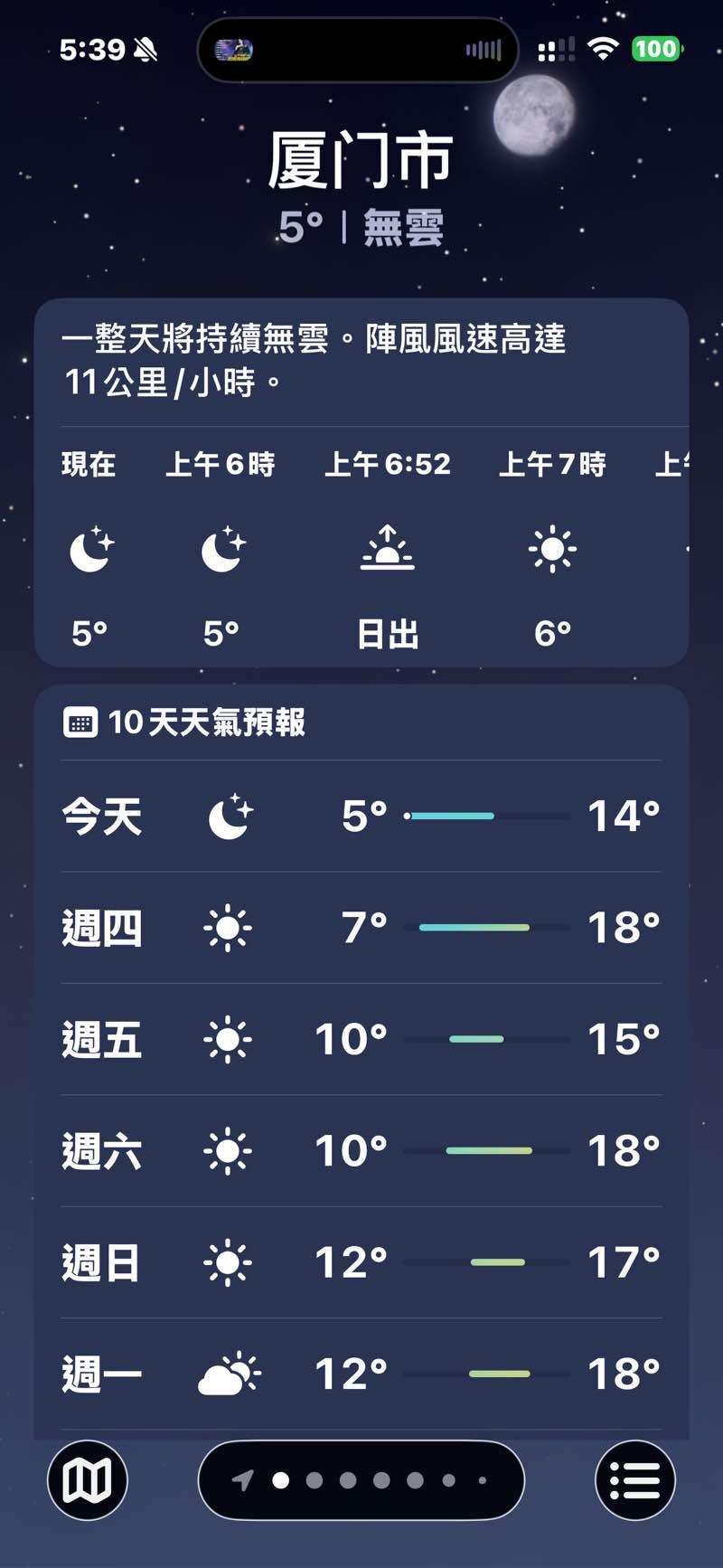
Task: Show 週日 forecast details
Action: 361,1262
